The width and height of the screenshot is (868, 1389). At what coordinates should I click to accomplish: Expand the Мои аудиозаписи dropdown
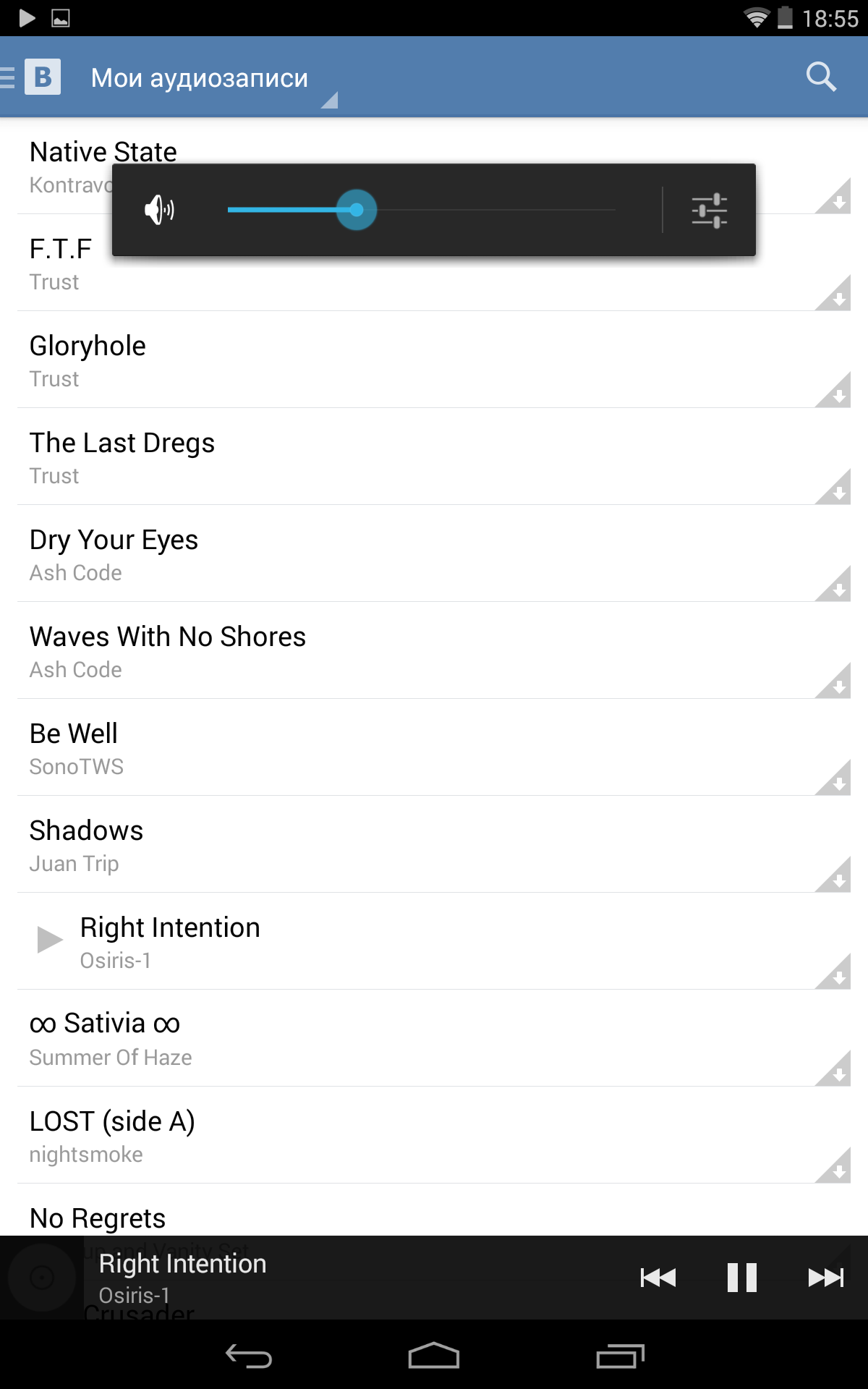210,78
